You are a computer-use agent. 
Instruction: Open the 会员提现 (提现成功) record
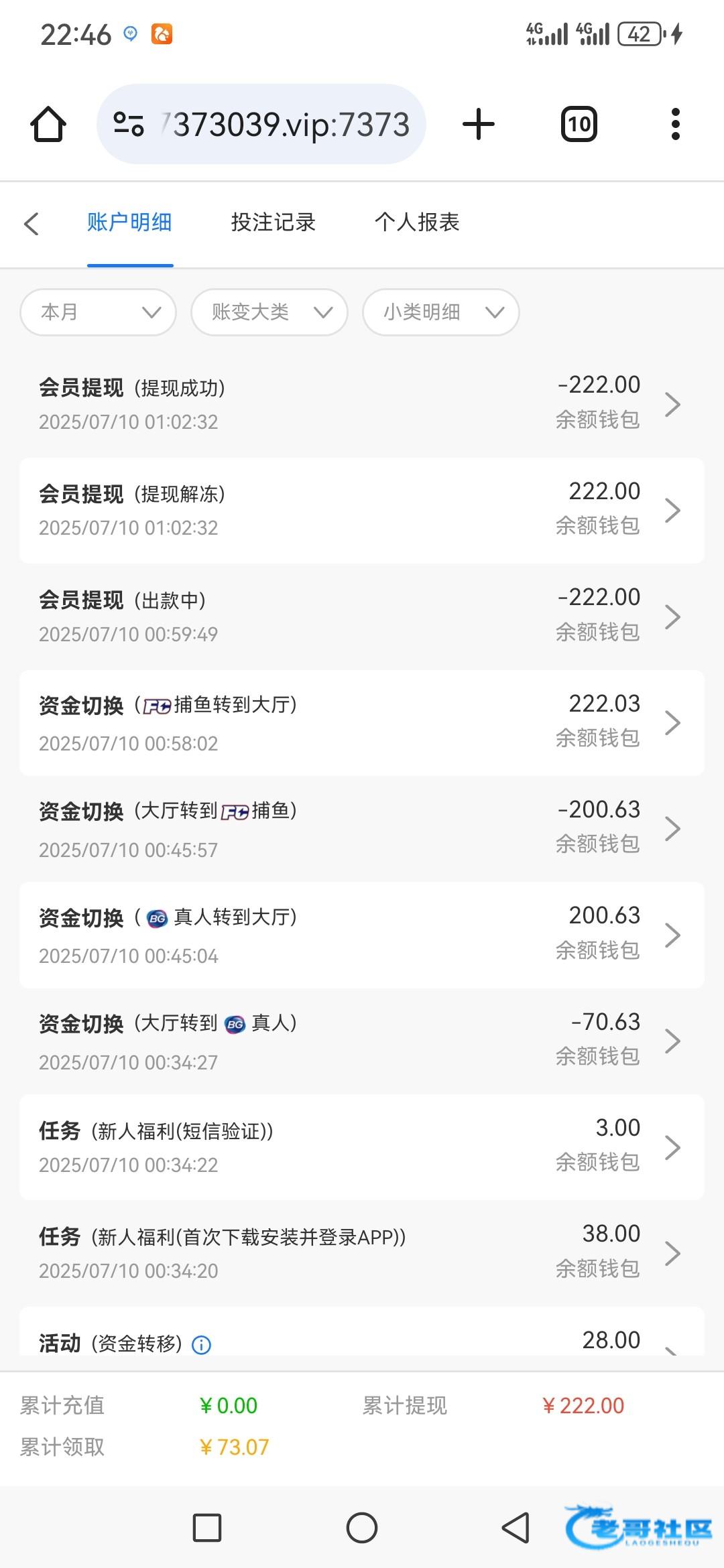click(x=362, y=404)
